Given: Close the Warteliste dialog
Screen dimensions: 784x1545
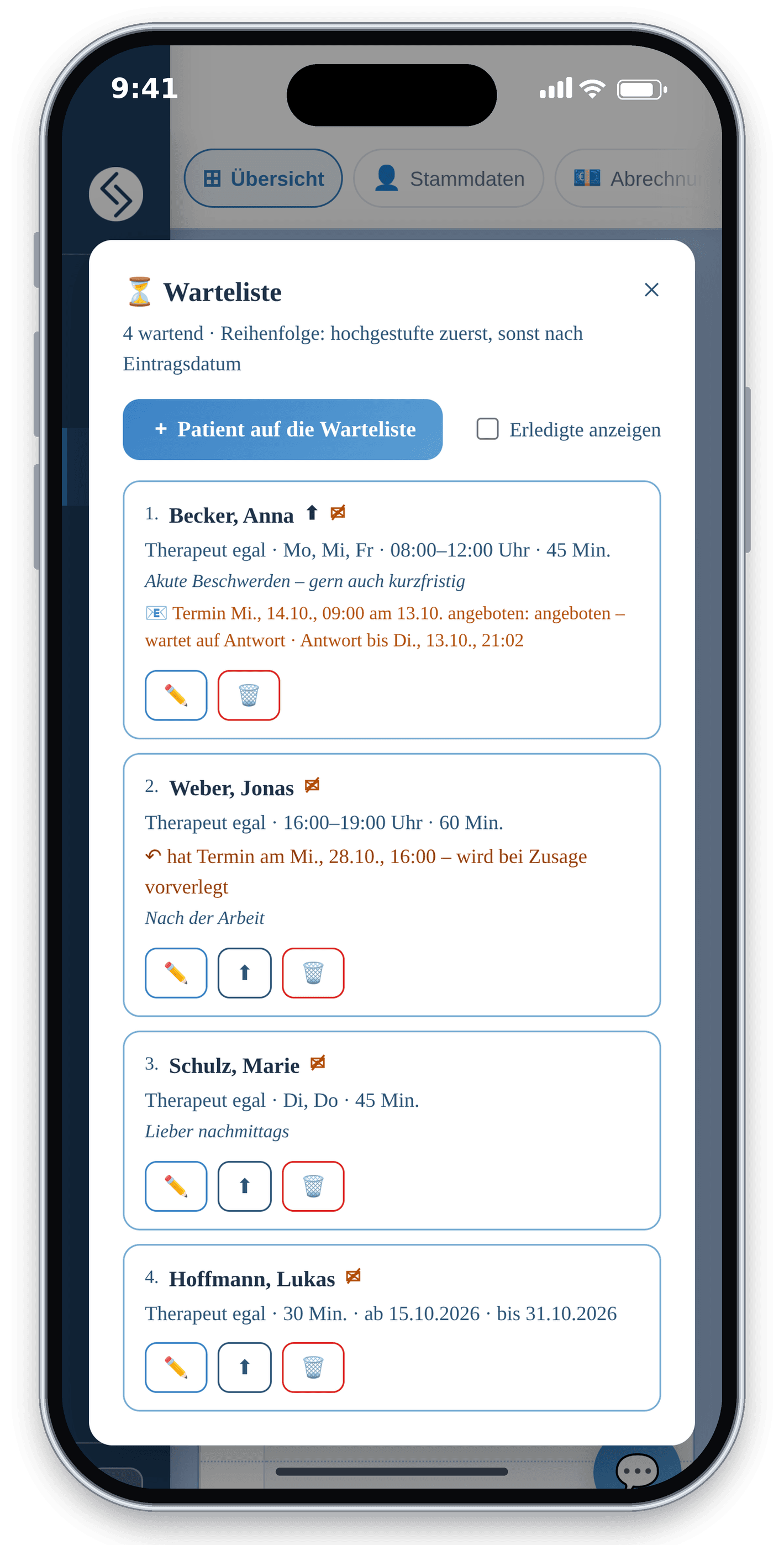Looking at the screenshot, I should click(x=651, y=290).
